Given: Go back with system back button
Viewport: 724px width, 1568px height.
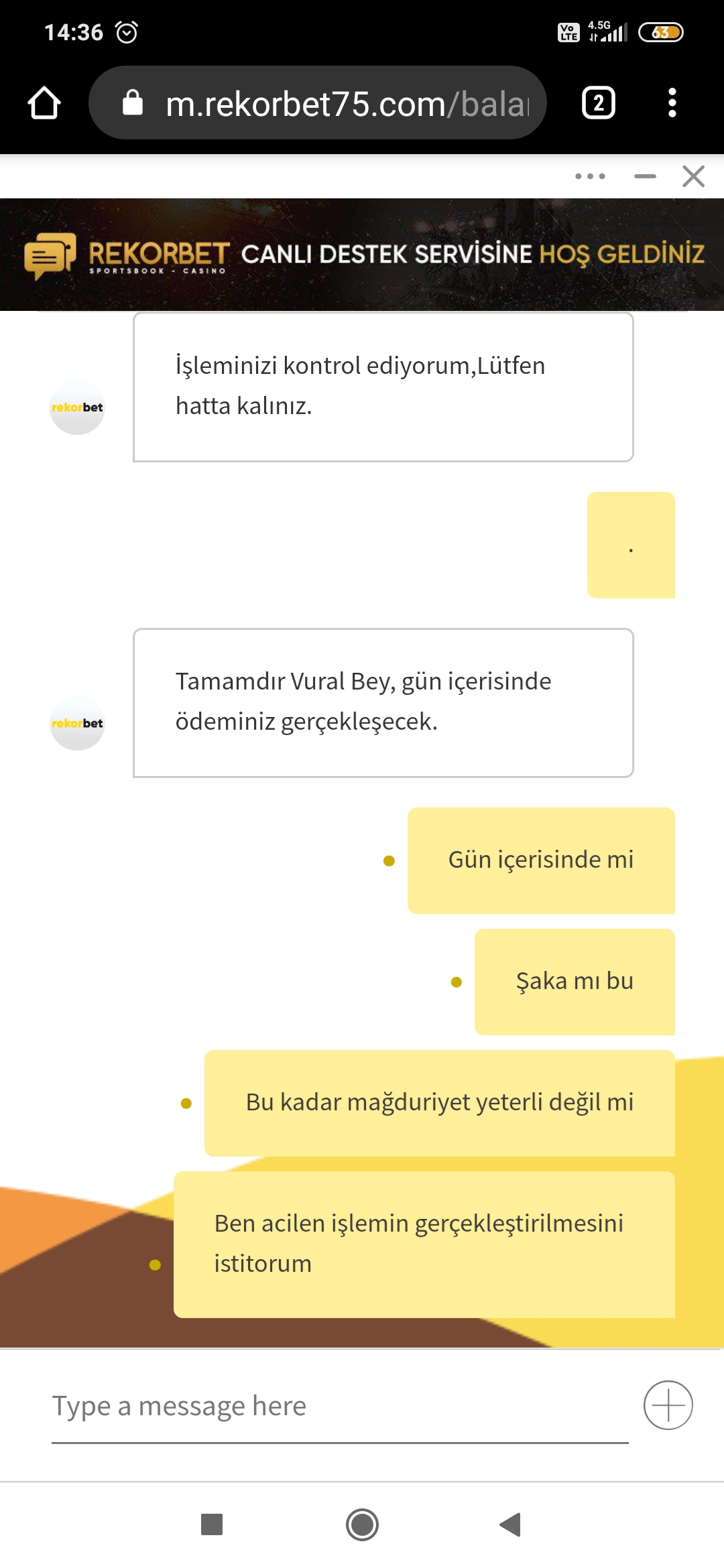Looking at the screenshot, I should pyautogui.click(x=510, y=1524).
